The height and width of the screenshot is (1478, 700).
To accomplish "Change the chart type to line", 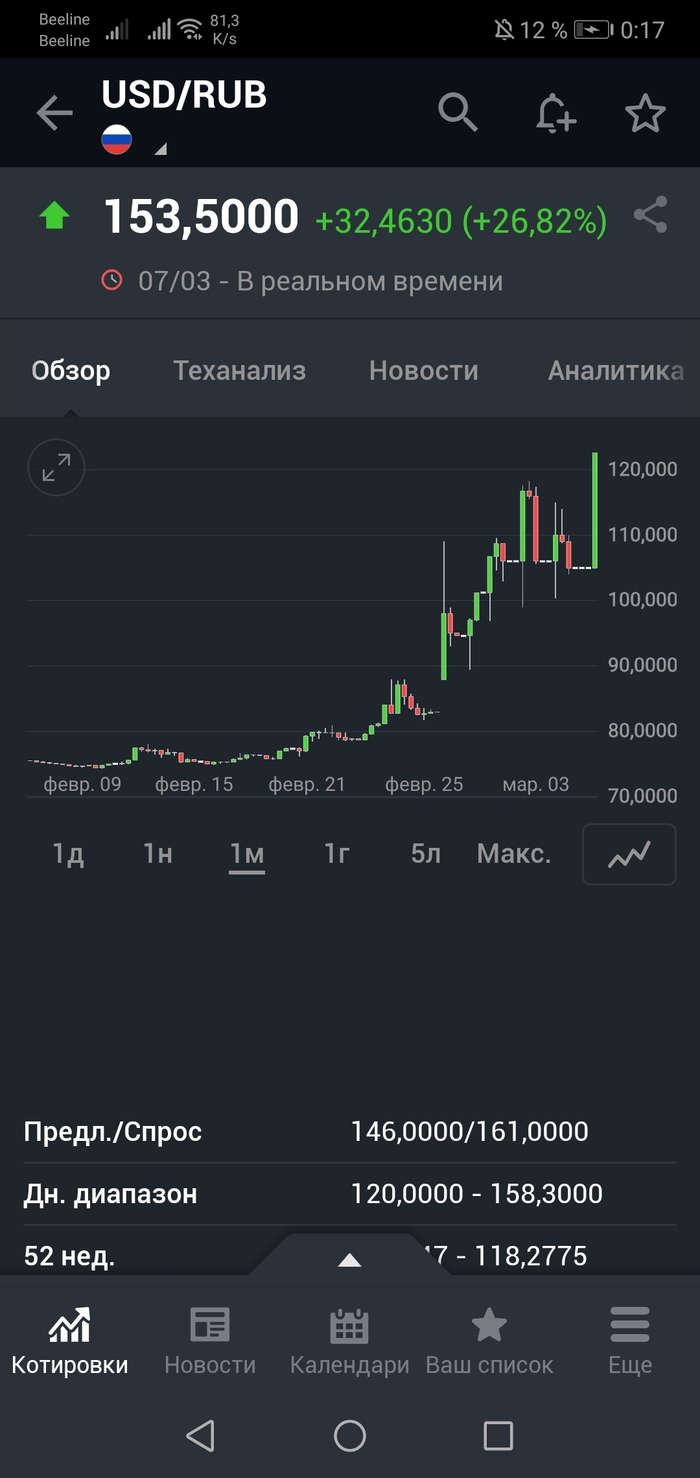I will 629,855.
